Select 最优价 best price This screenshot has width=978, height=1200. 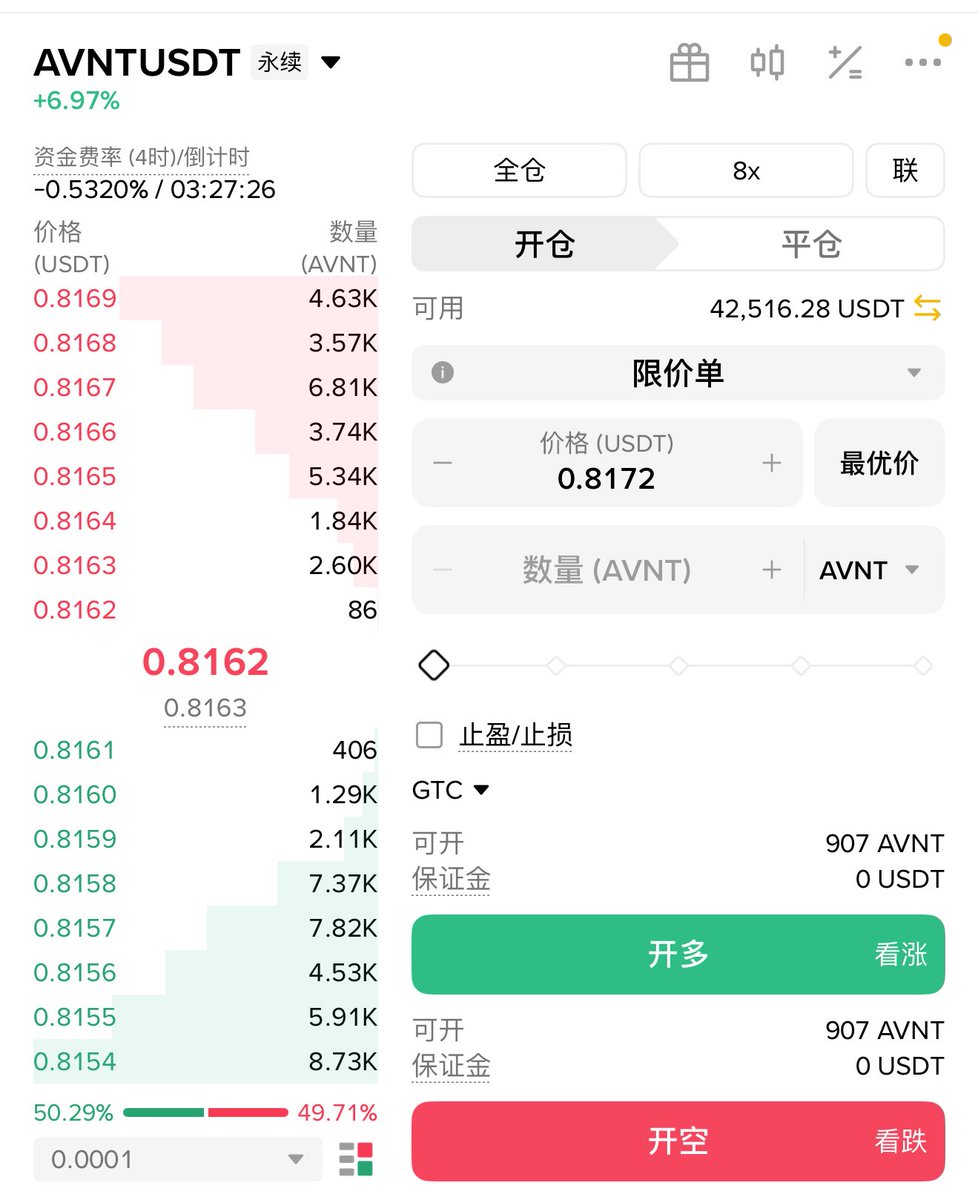[x=879, y=463]
